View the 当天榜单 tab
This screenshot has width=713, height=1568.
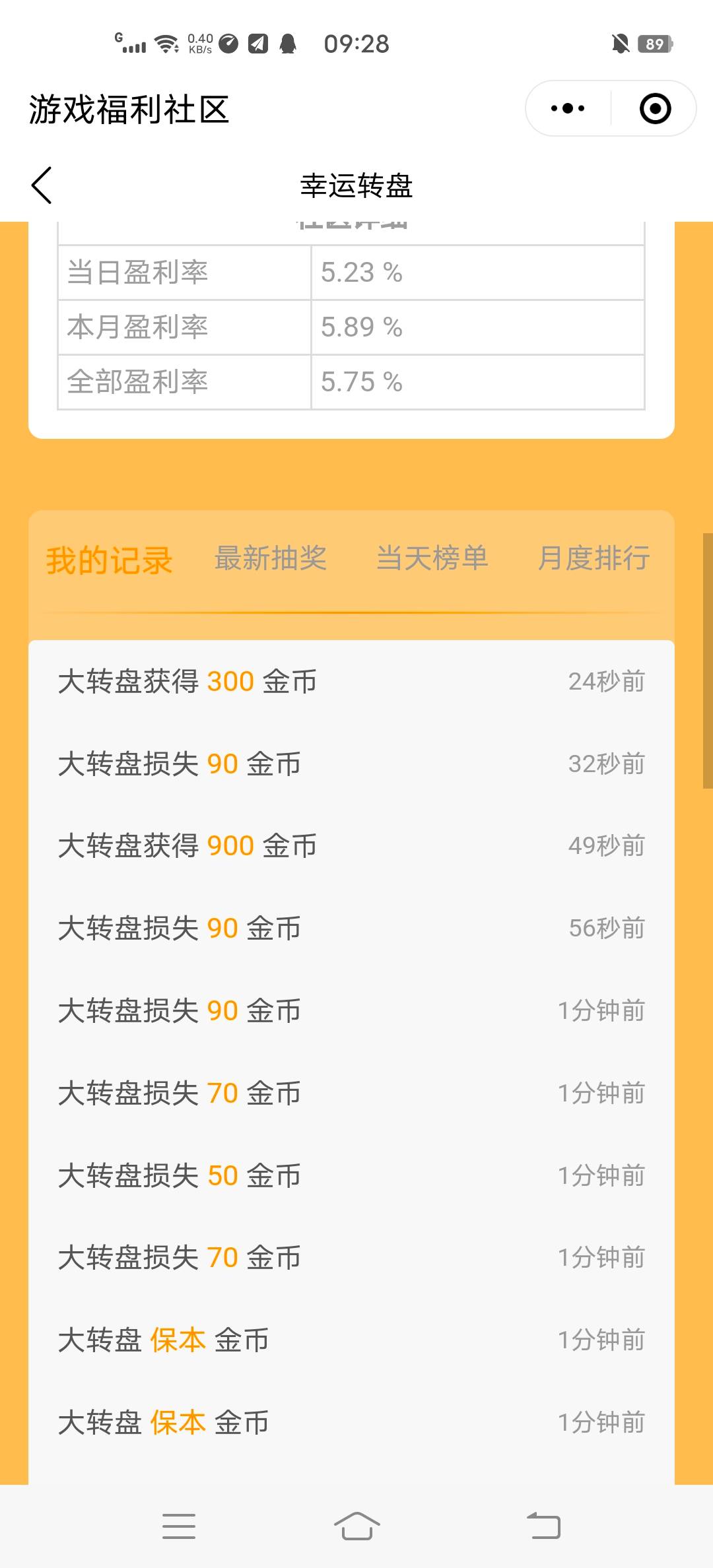point(432,558)
